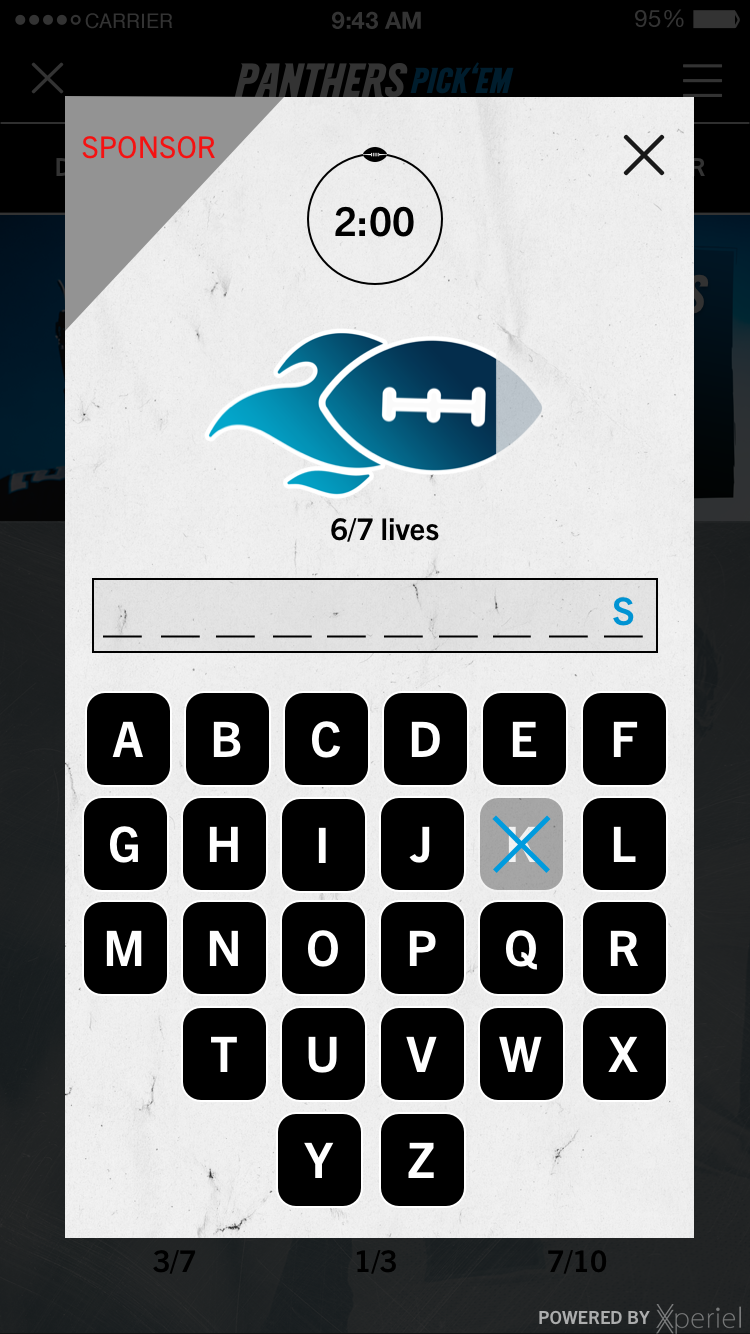The image size is (750, 1334).
Task: Close the hangman game popup
Action: (643, 155)
